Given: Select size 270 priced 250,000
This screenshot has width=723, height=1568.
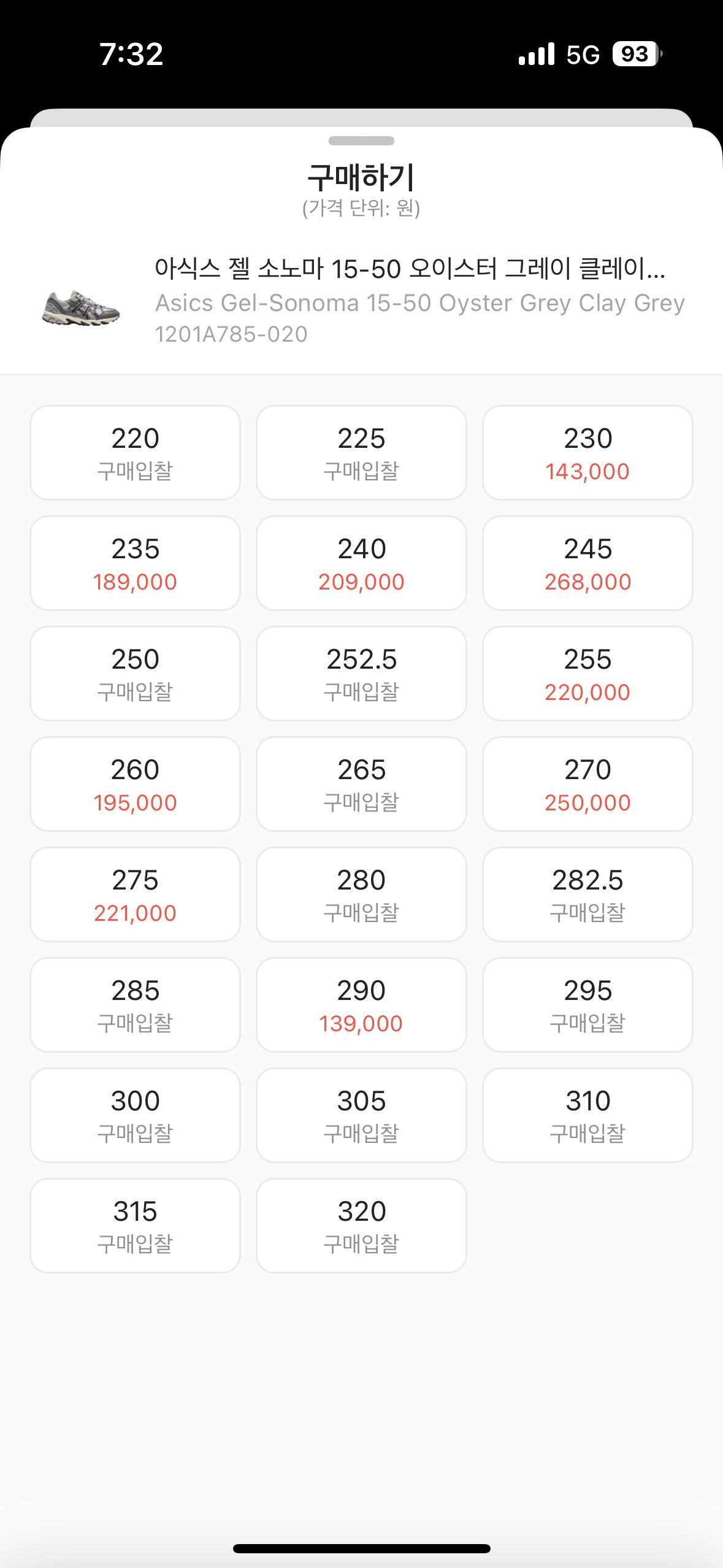Looking at the screenshot, I should [x=587, y=784].
